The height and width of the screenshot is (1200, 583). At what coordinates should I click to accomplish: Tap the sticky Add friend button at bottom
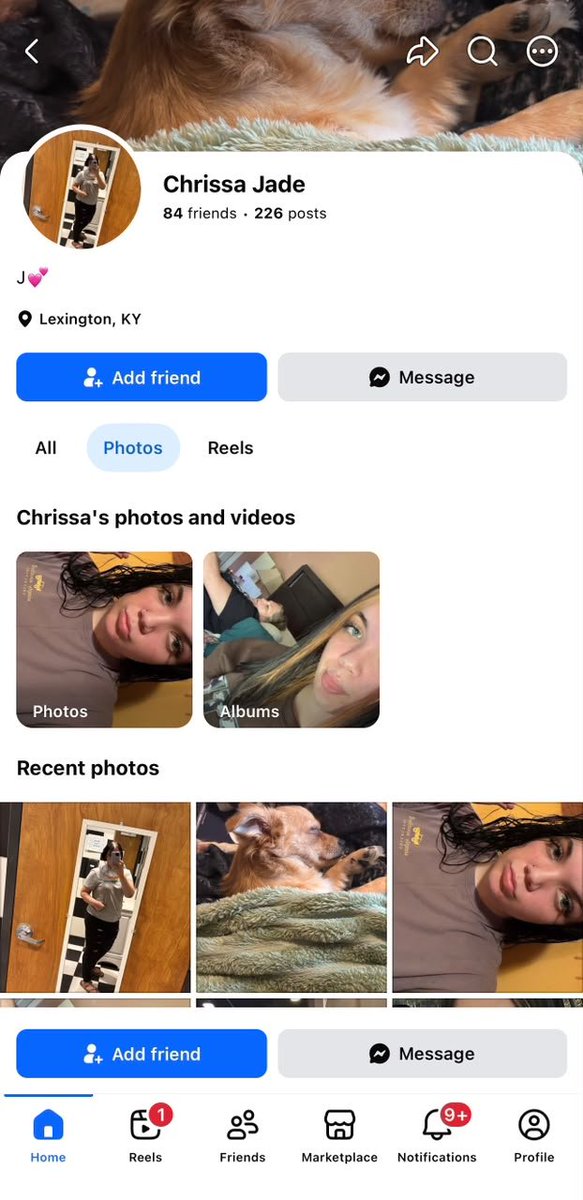(x=142, y=1053)
